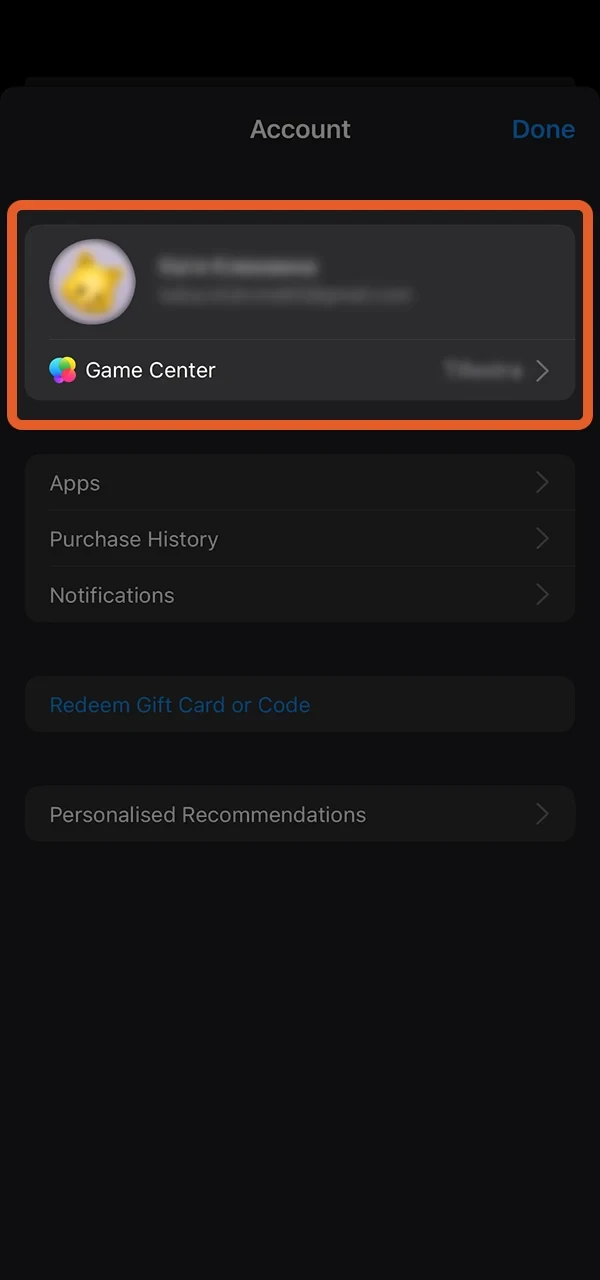Open Game Center settings
The image size is (600, 1280).
pyautogui.click(x=300, y=371)
